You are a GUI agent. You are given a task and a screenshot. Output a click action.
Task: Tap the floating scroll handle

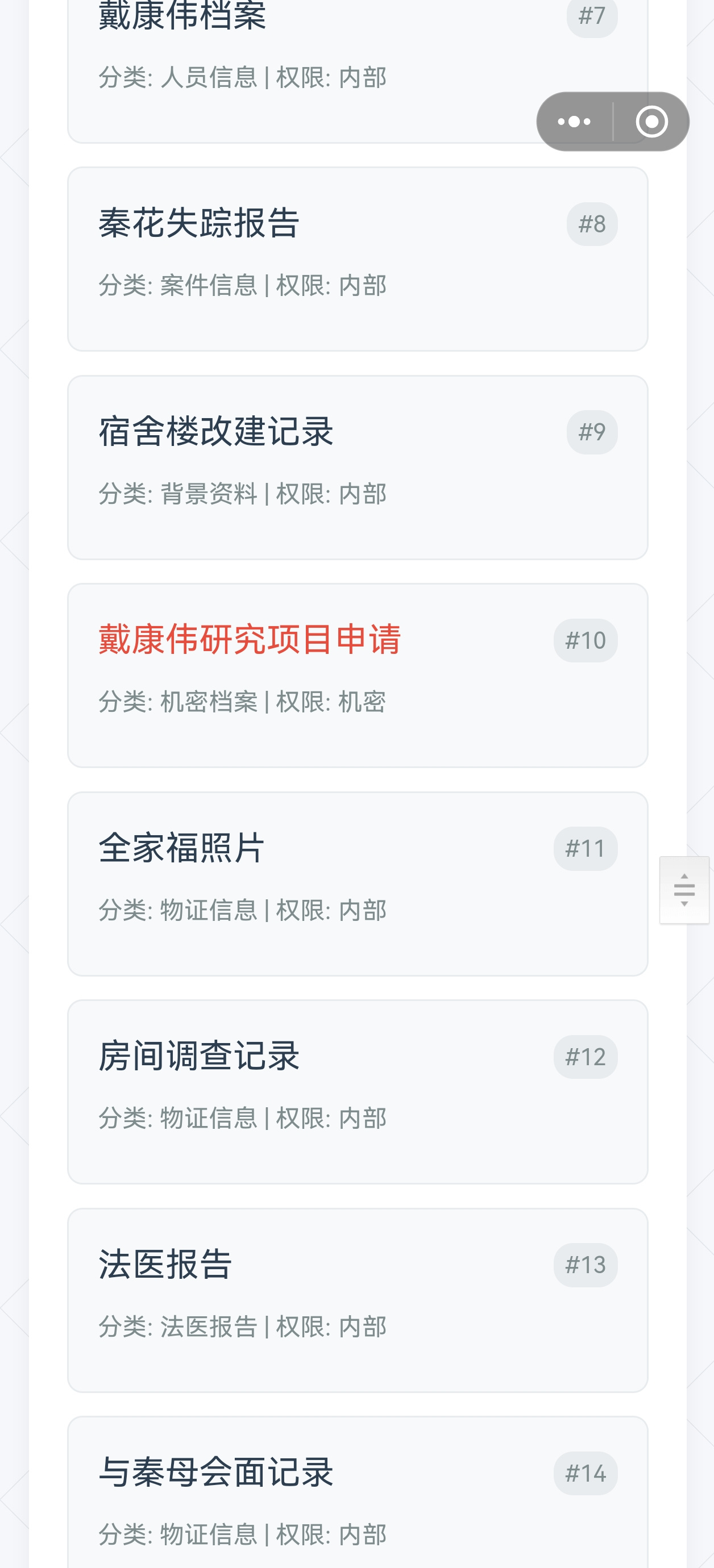click(684, 890)
